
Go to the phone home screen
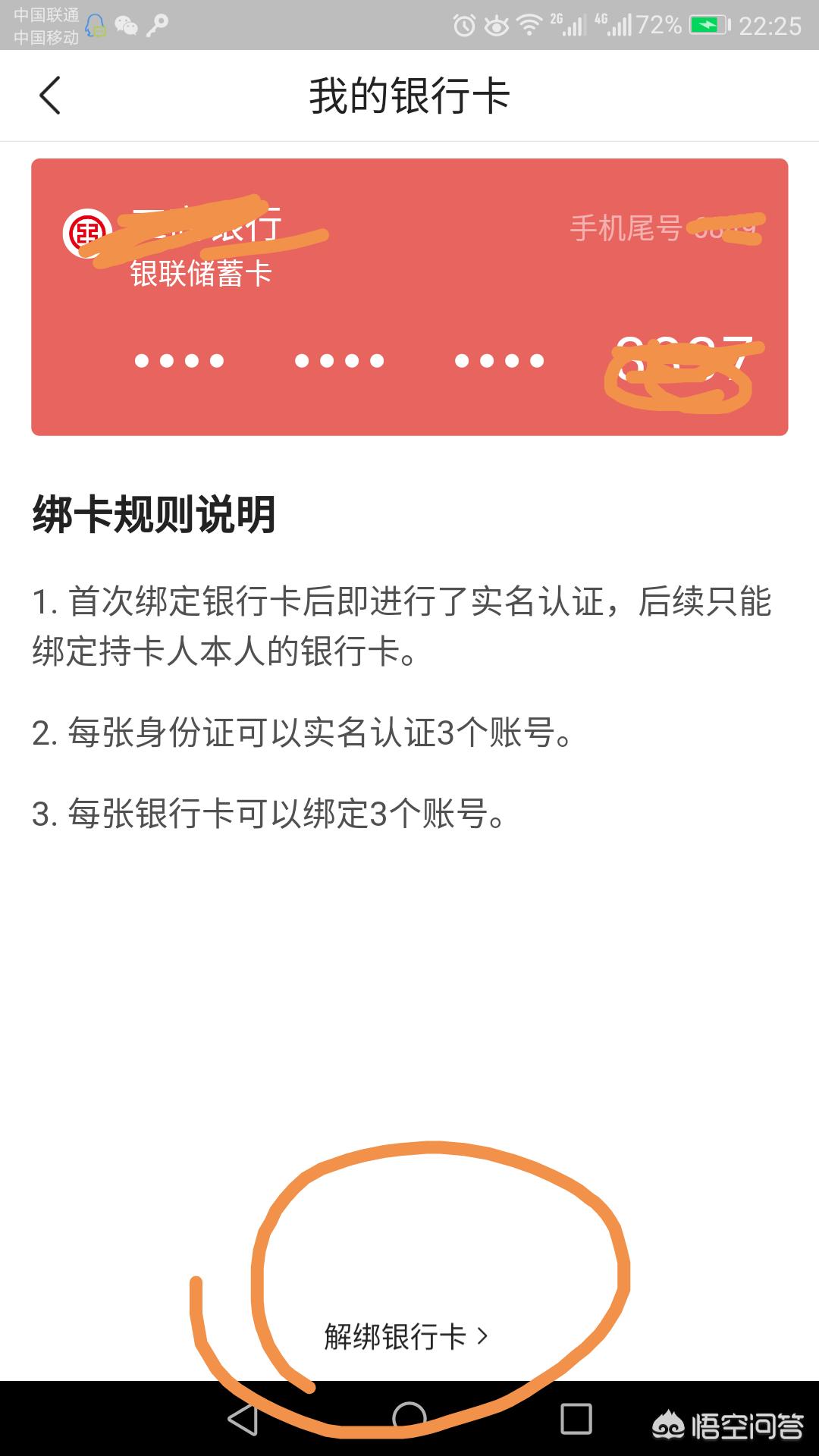point(409,1418)
